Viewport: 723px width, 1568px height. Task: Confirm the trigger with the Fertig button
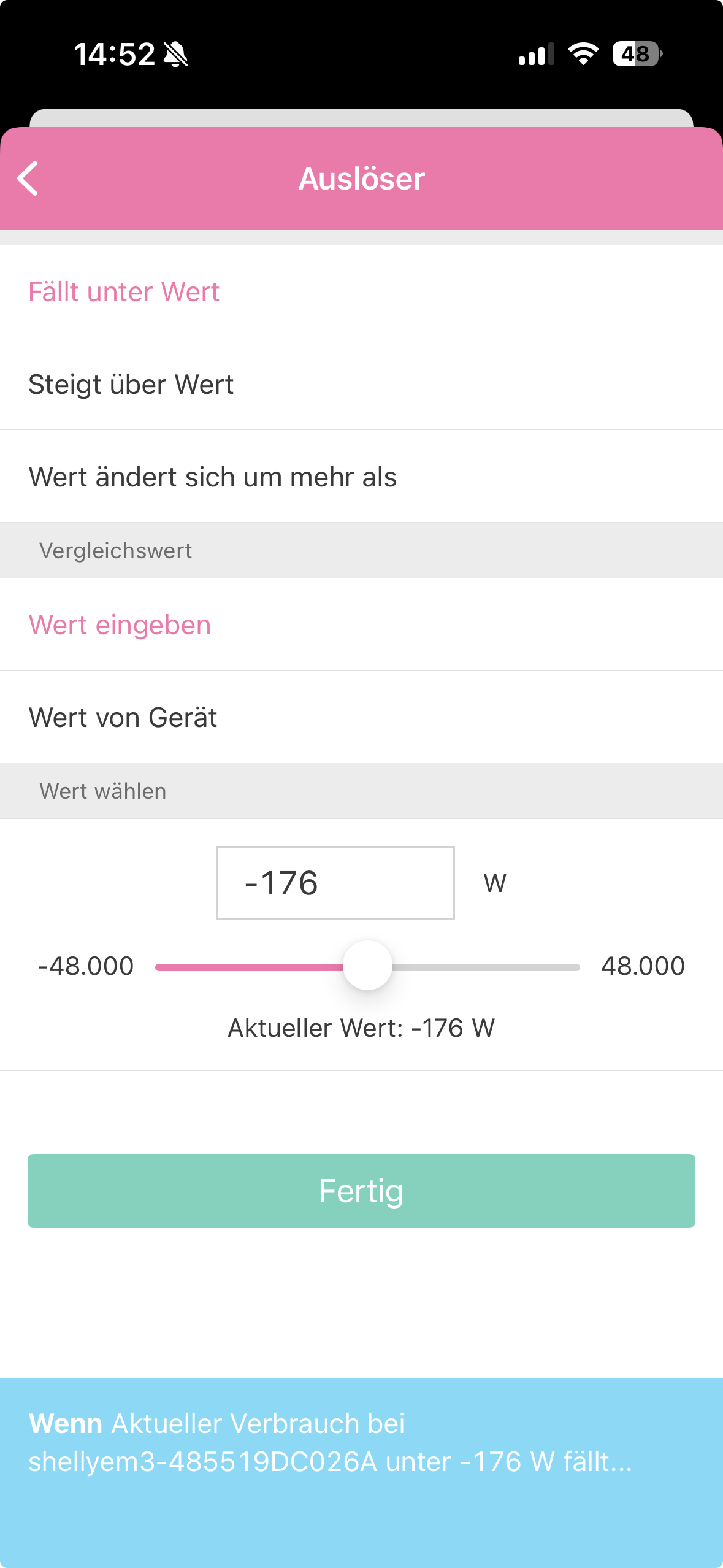point(361,1191)
